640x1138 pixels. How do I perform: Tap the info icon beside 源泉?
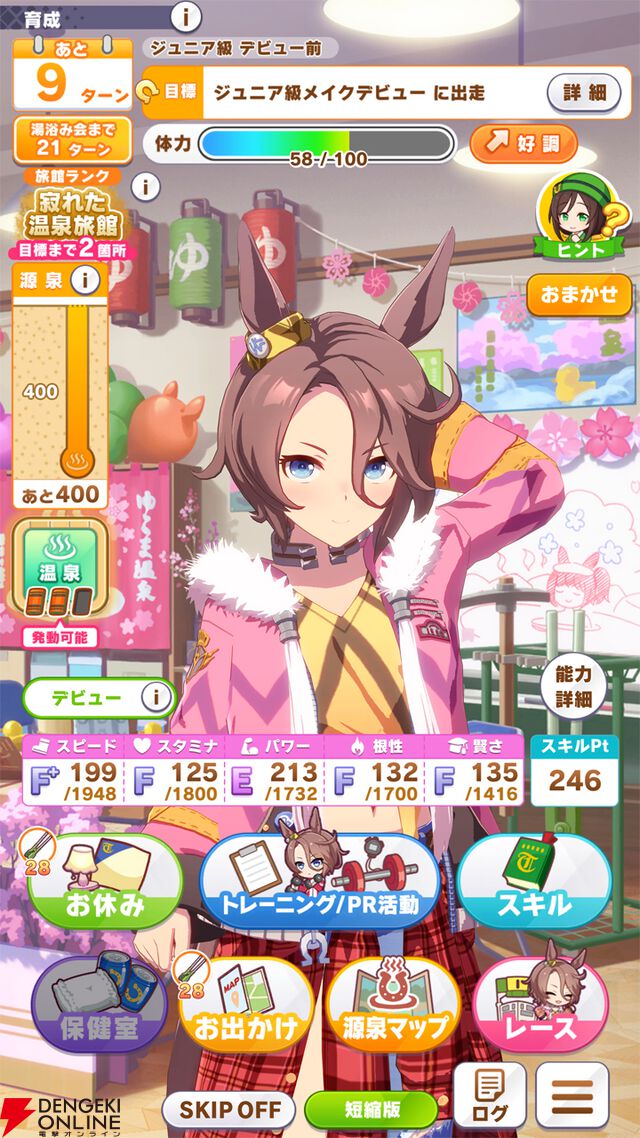(87, 281)
